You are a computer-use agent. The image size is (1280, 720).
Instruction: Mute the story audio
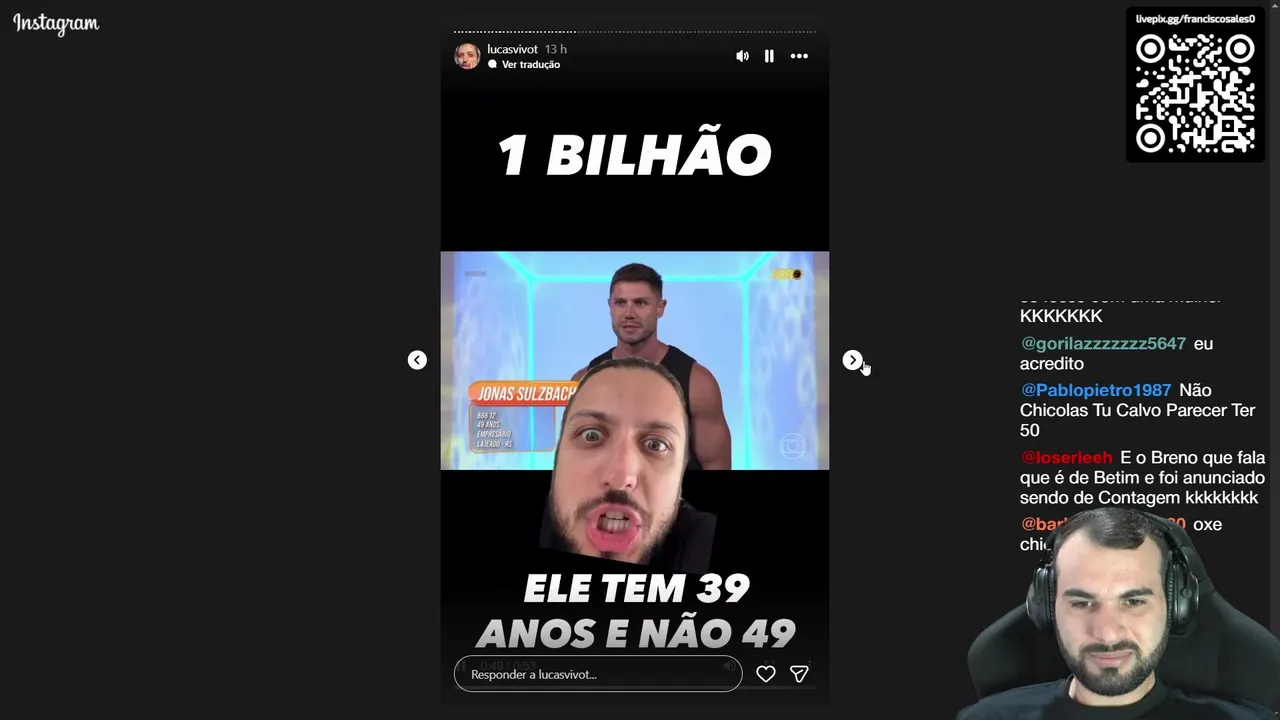(x=742, y=56)
